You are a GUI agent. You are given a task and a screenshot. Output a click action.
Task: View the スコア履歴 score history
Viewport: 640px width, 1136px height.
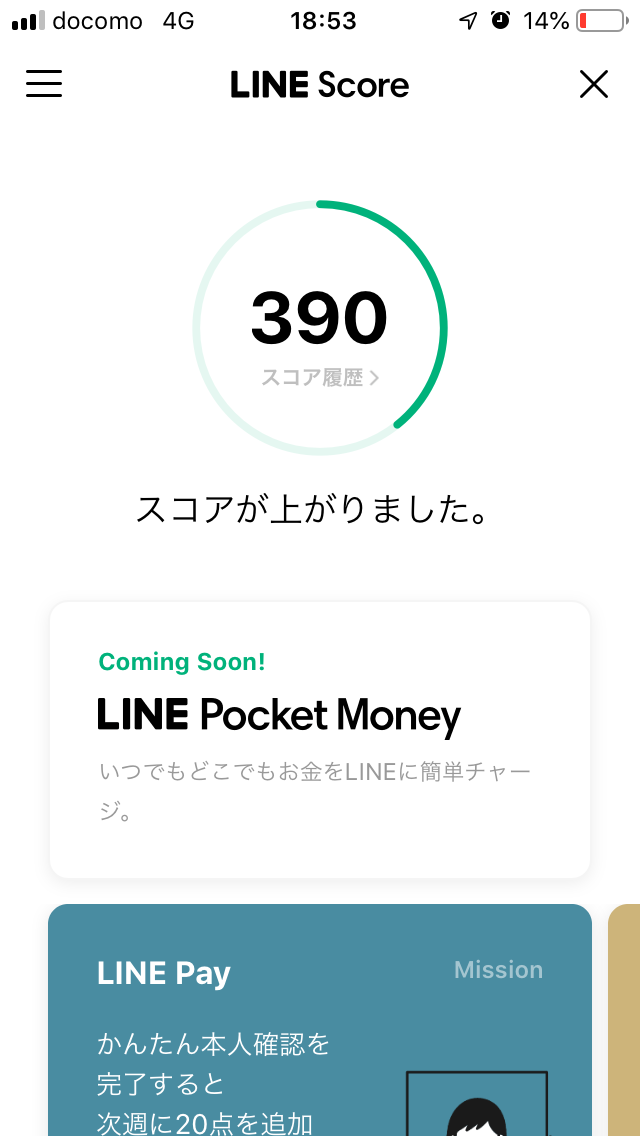(320, 378)
